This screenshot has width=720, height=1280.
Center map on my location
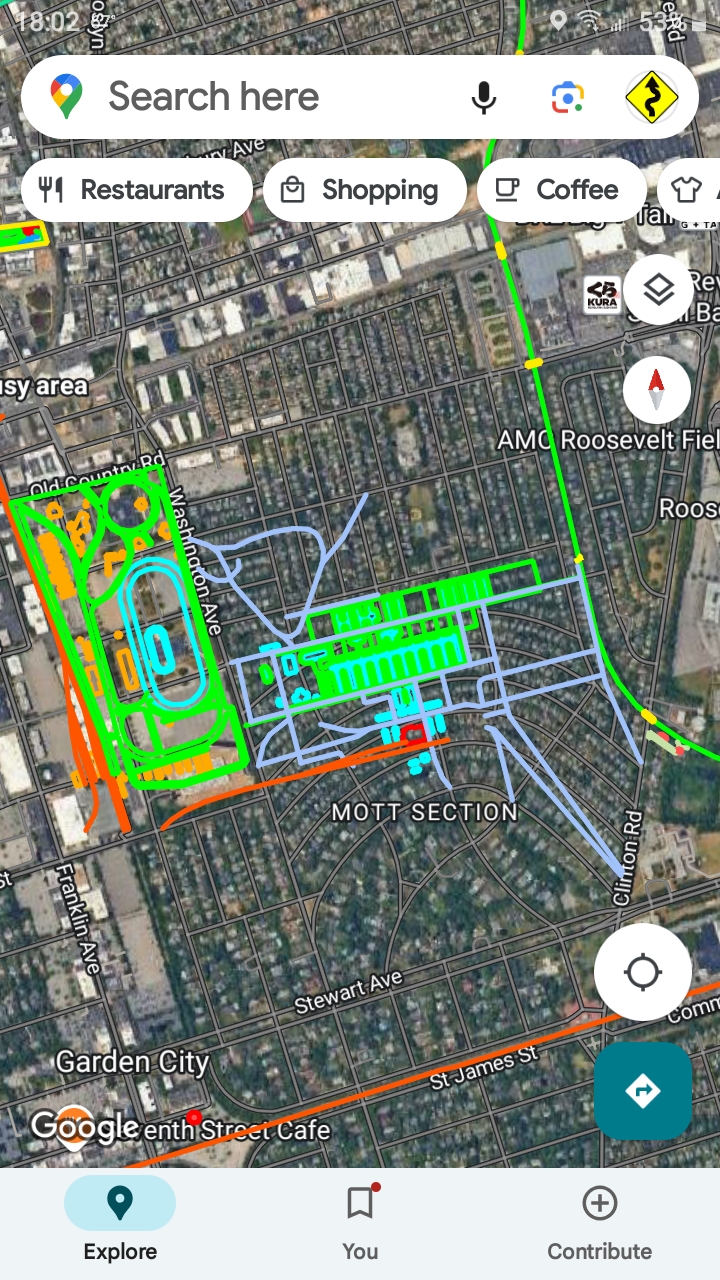coord(642,972)
